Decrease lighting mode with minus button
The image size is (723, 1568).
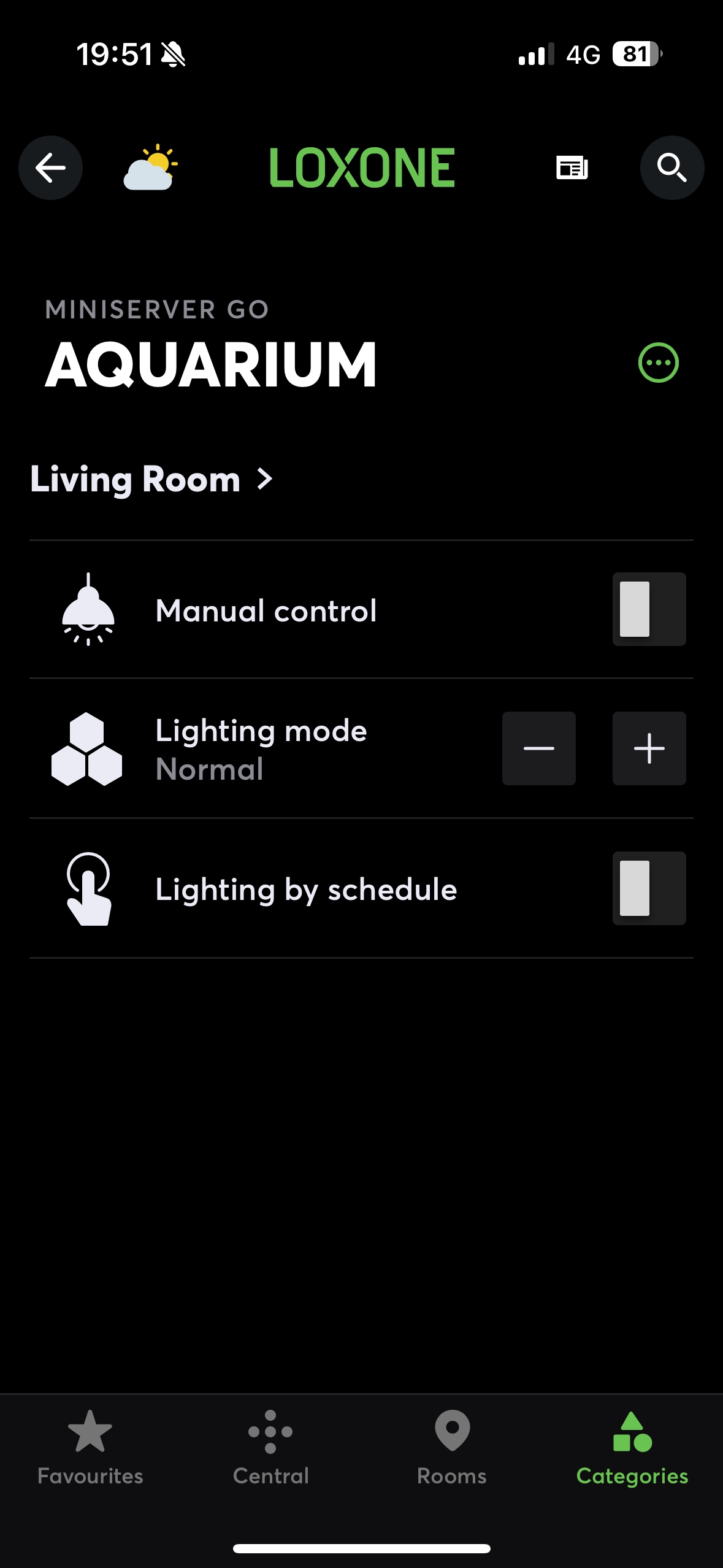click(539, 748)
